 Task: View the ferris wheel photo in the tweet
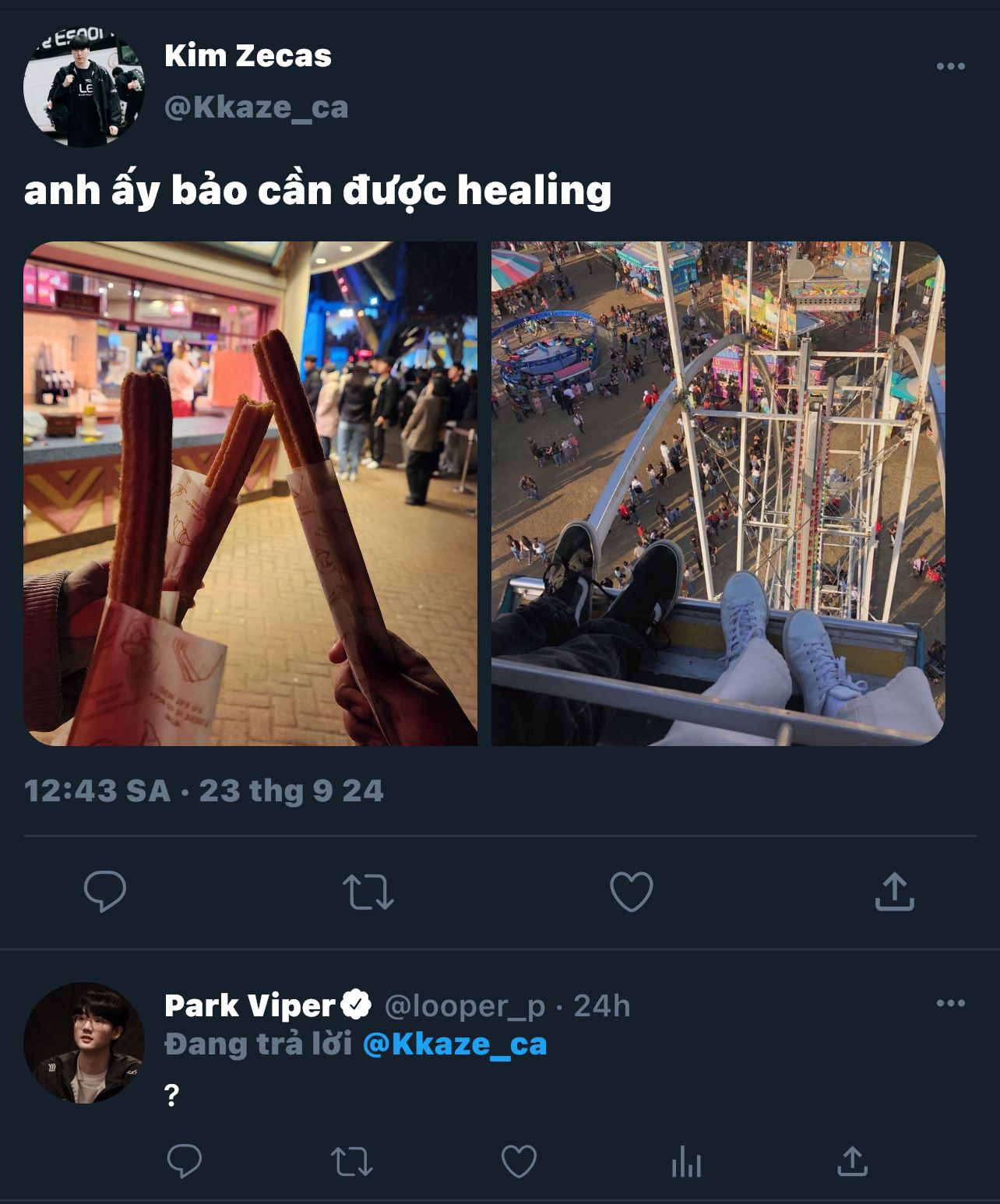pyautogui.click(x=718, y=494)
